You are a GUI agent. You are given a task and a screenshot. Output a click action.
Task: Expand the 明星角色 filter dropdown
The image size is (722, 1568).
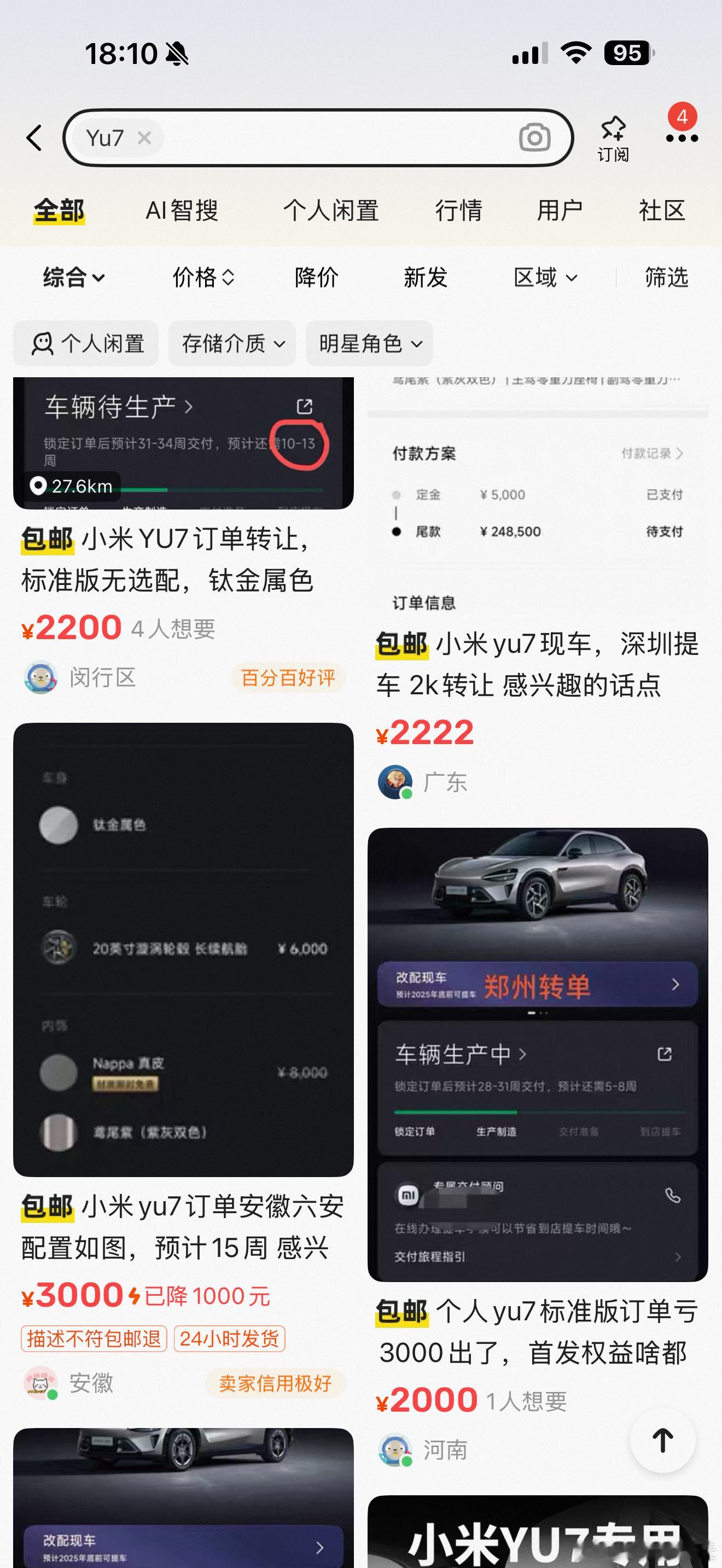(368, 343)
